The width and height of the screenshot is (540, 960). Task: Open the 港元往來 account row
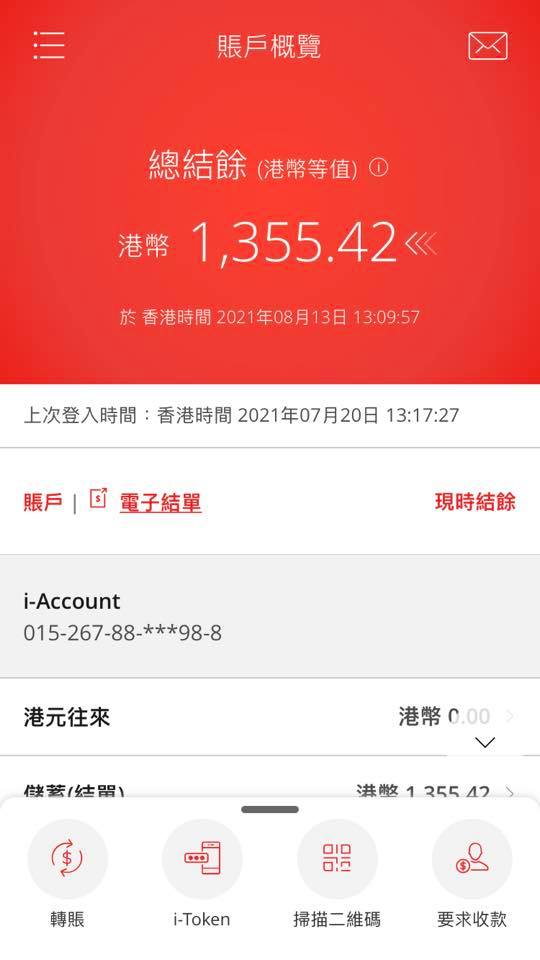click(270, 717)
